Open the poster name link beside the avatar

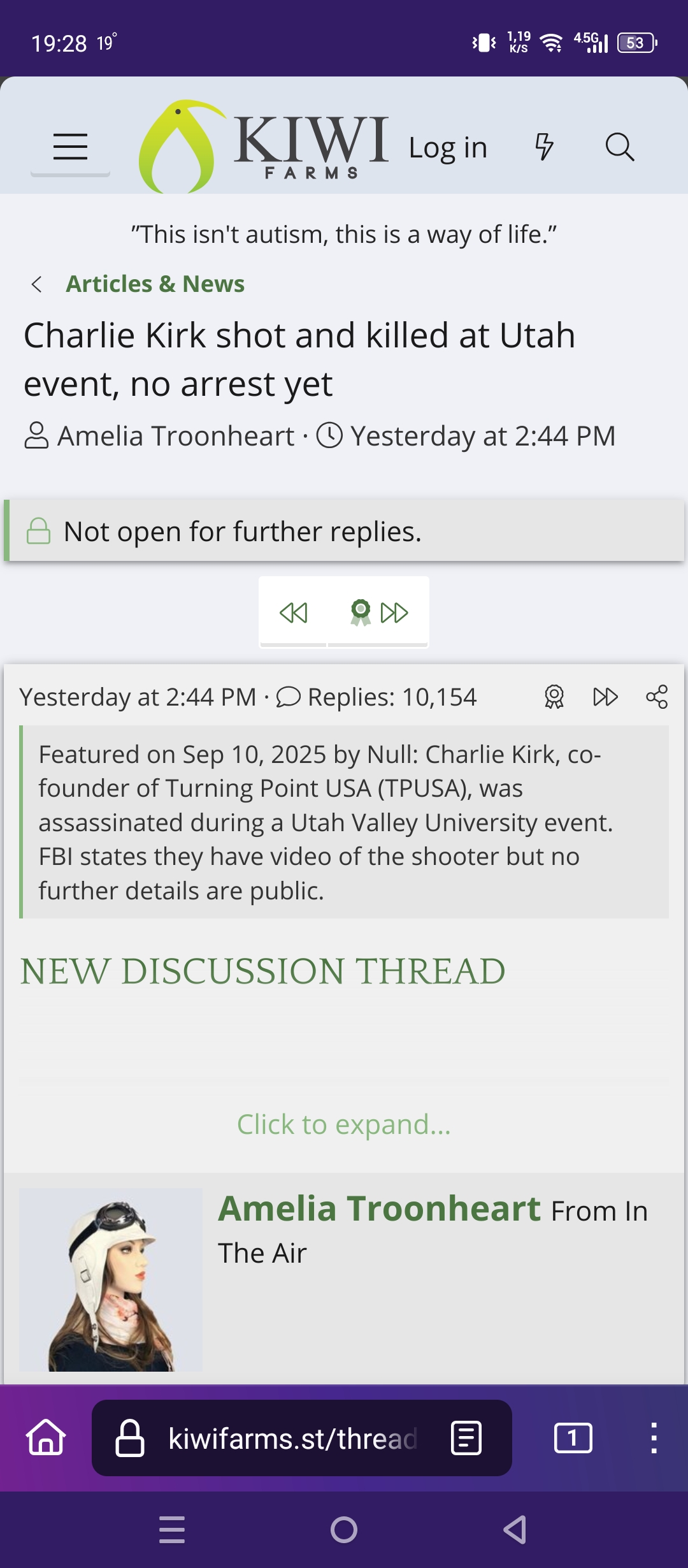tap(380, 1209)
